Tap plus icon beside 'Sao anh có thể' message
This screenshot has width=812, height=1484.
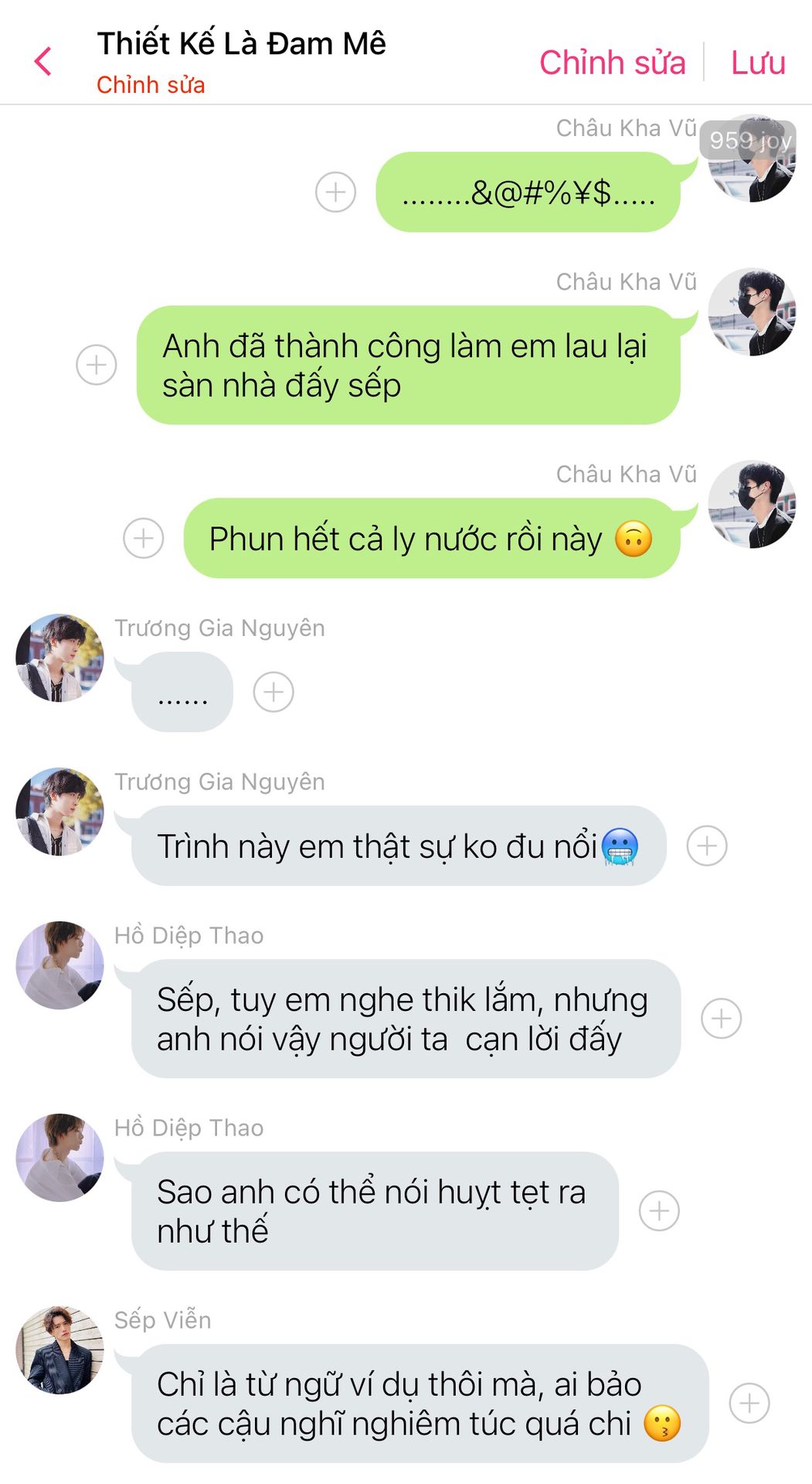pos(659,1210)
